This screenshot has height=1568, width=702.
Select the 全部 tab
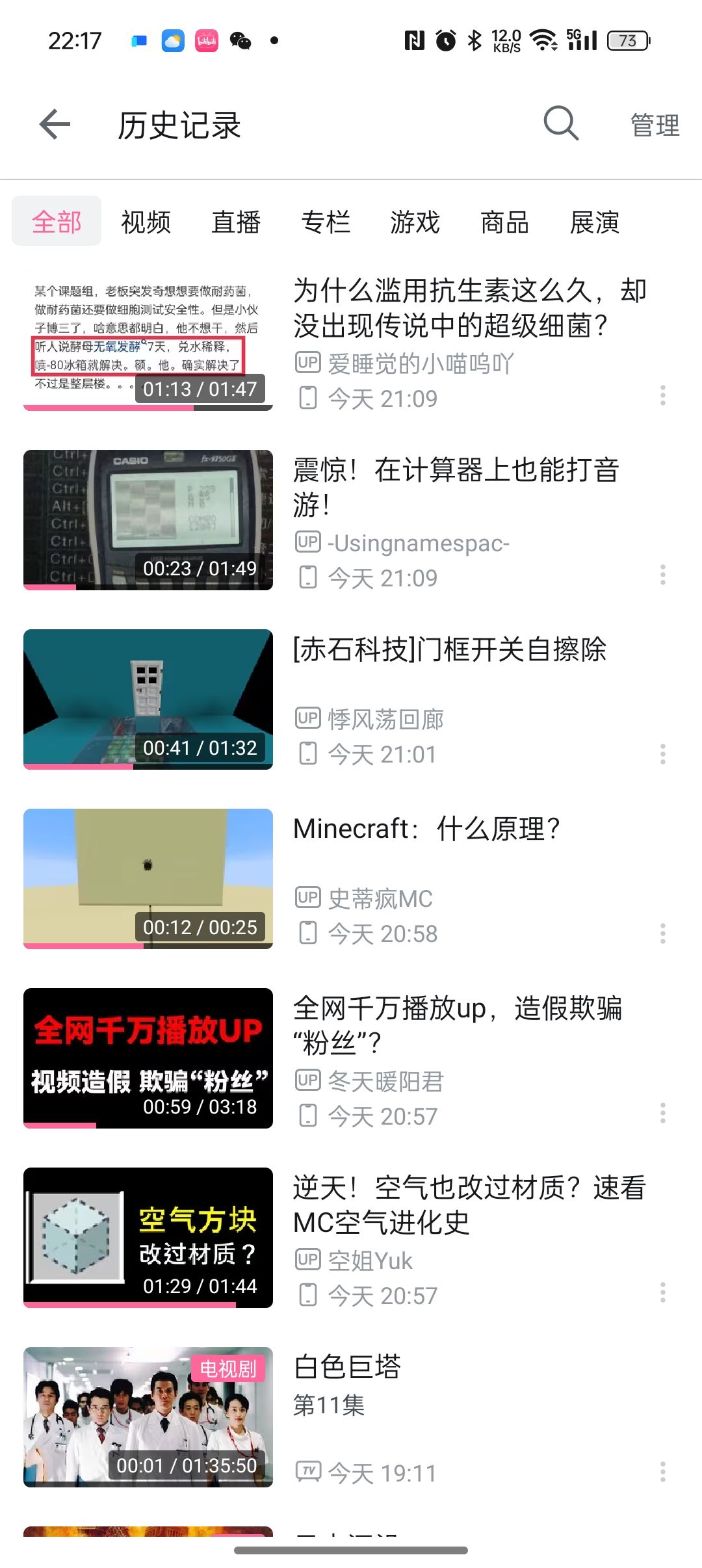click(57, 222)
